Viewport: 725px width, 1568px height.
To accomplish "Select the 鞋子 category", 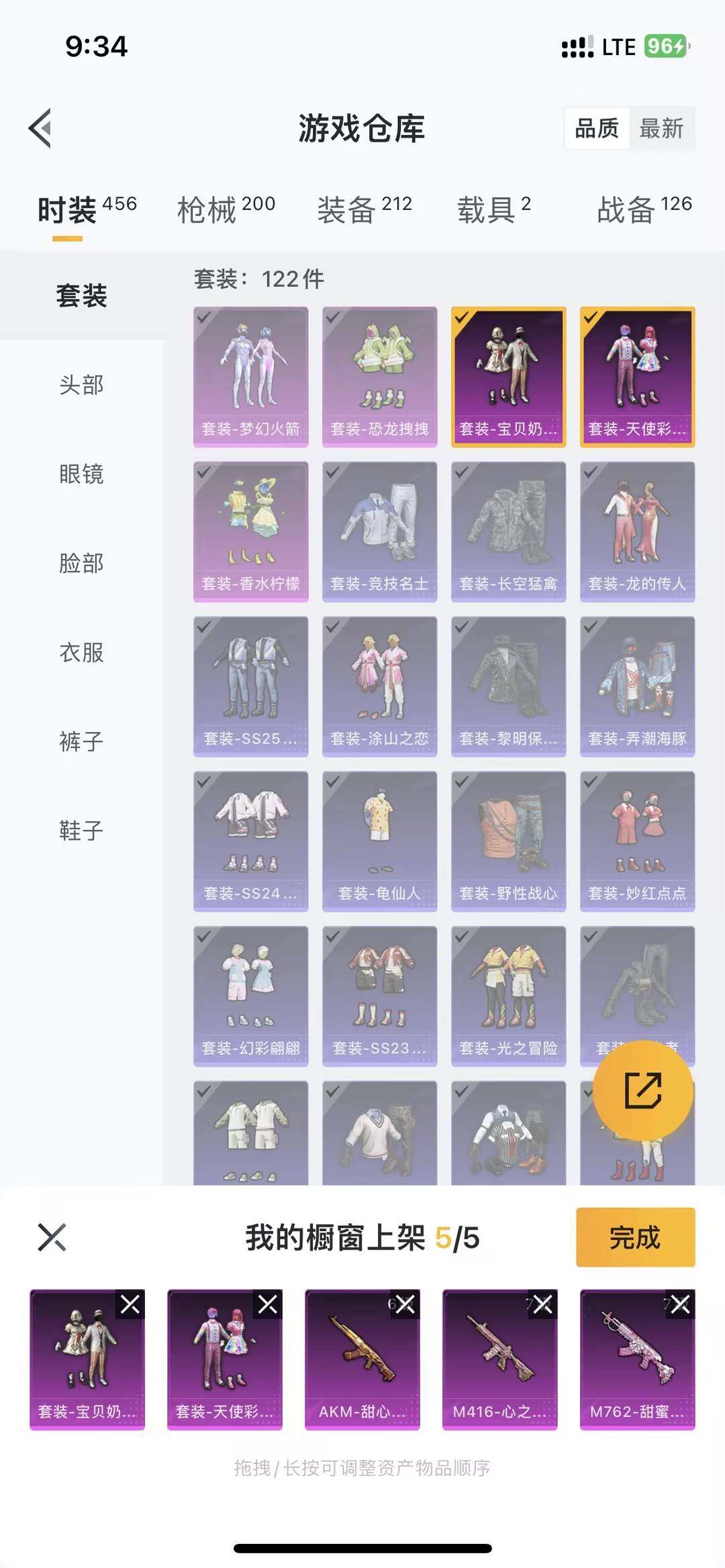I will [81, 831].
